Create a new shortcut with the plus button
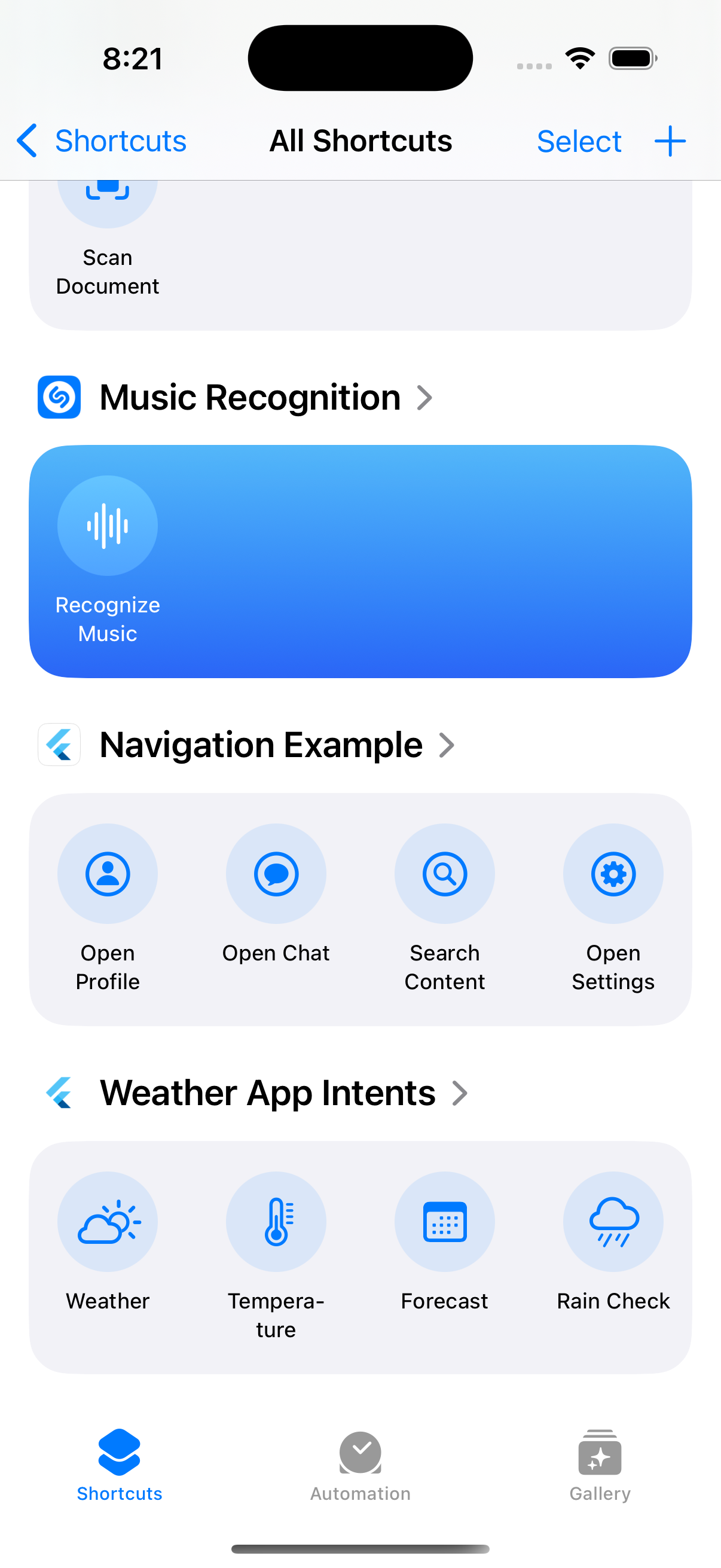Image resolution: width=721 pixels, height=1568 pixels. point(669,140)
